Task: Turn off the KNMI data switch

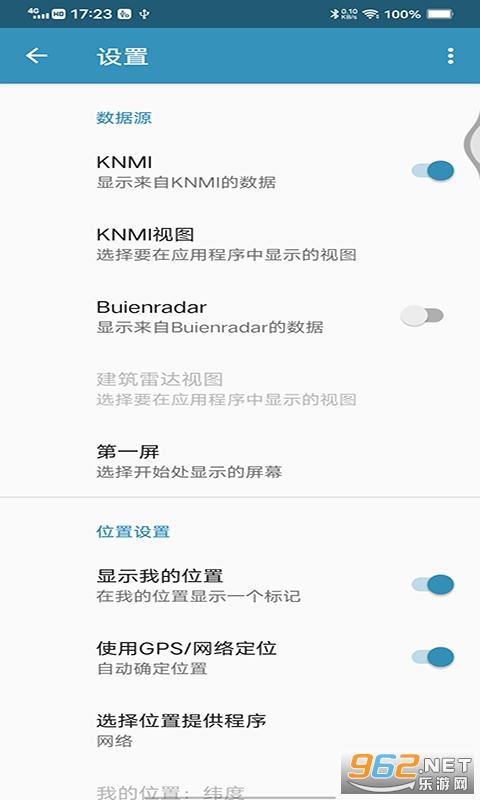Action: [433, 171]
